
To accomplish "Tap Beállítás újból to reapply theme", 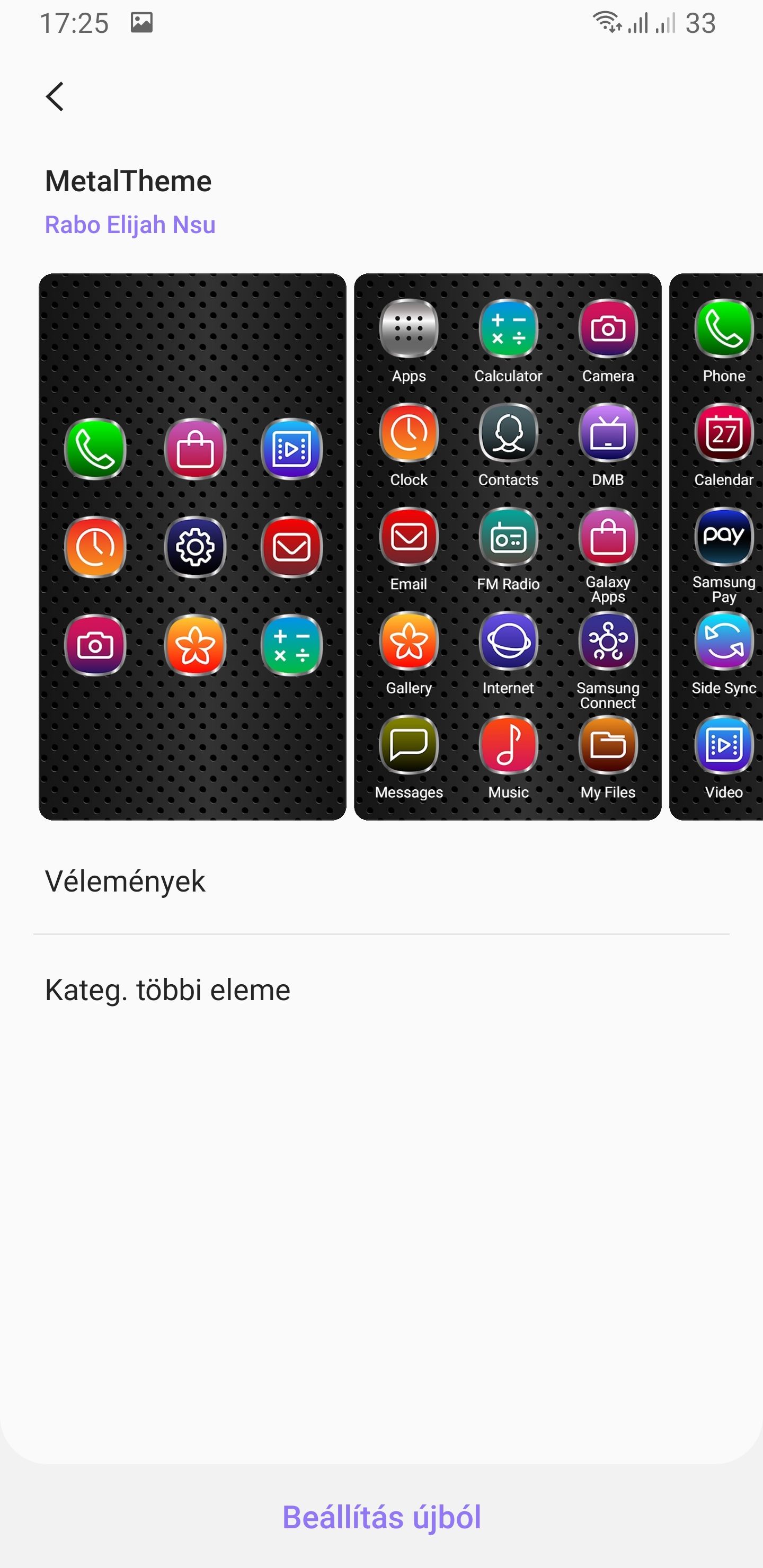I will [382, 1517].
